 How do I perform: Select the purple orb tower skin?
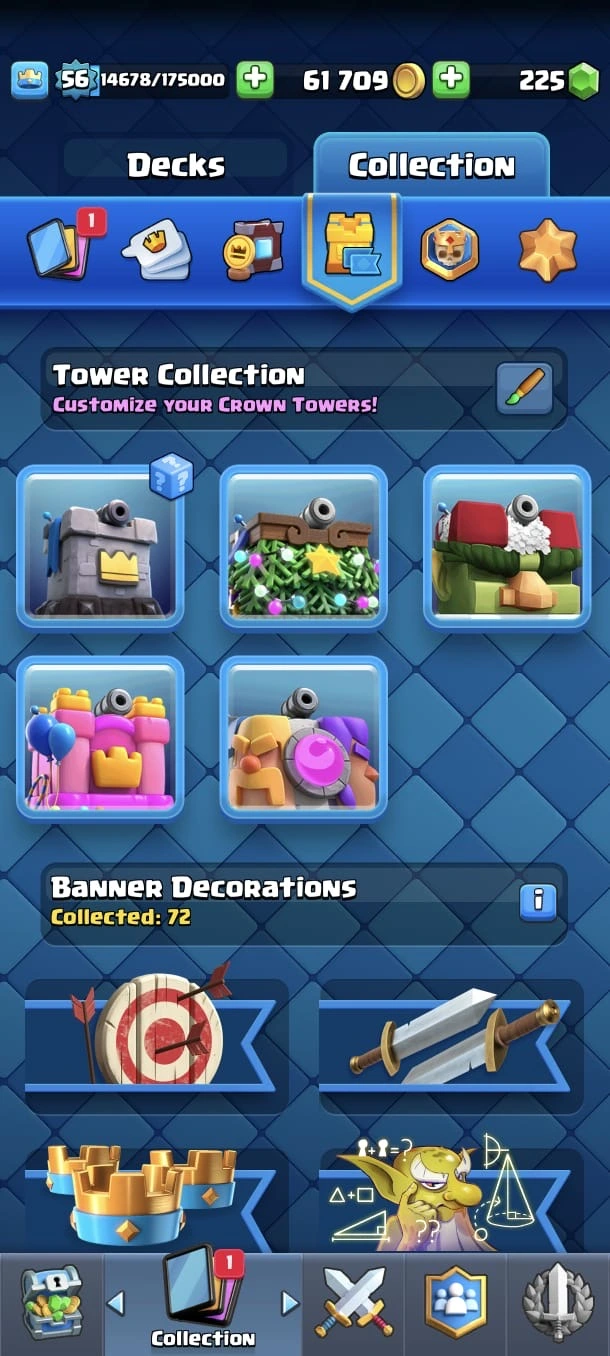304,738
